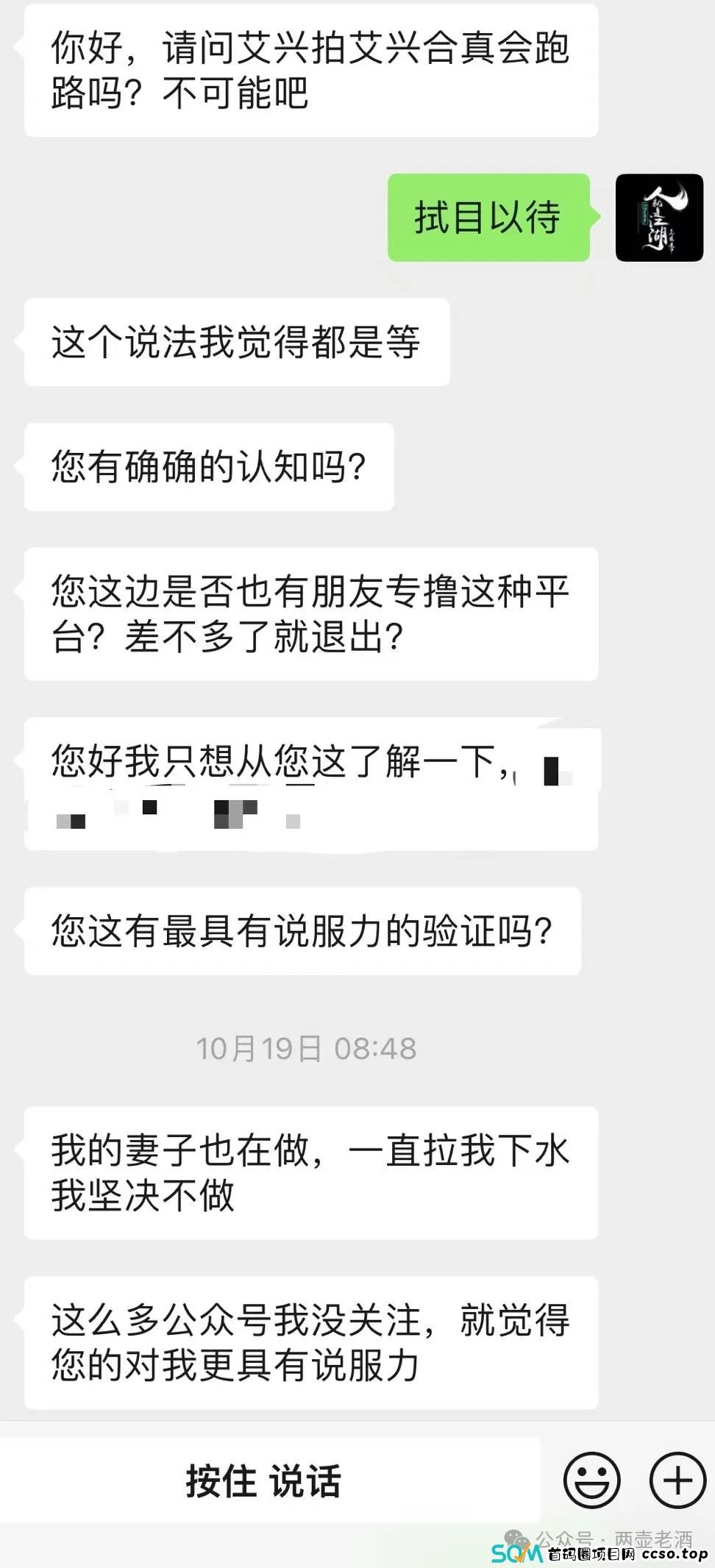Click the user avatar beside the green message

pyautogui.click(x=660, y=218)
